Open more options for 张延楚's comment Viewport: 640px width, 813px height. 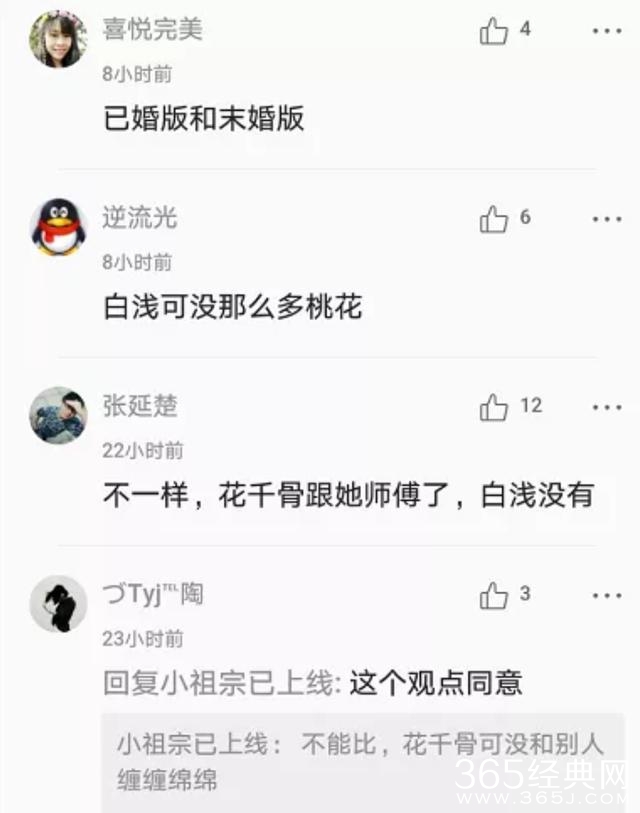pyautogui.click(x=607, y=407)
